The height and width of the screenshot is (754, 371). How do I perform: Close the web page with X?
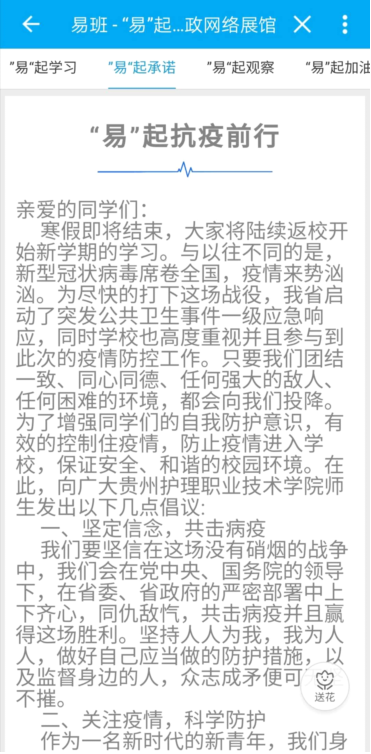302,24
